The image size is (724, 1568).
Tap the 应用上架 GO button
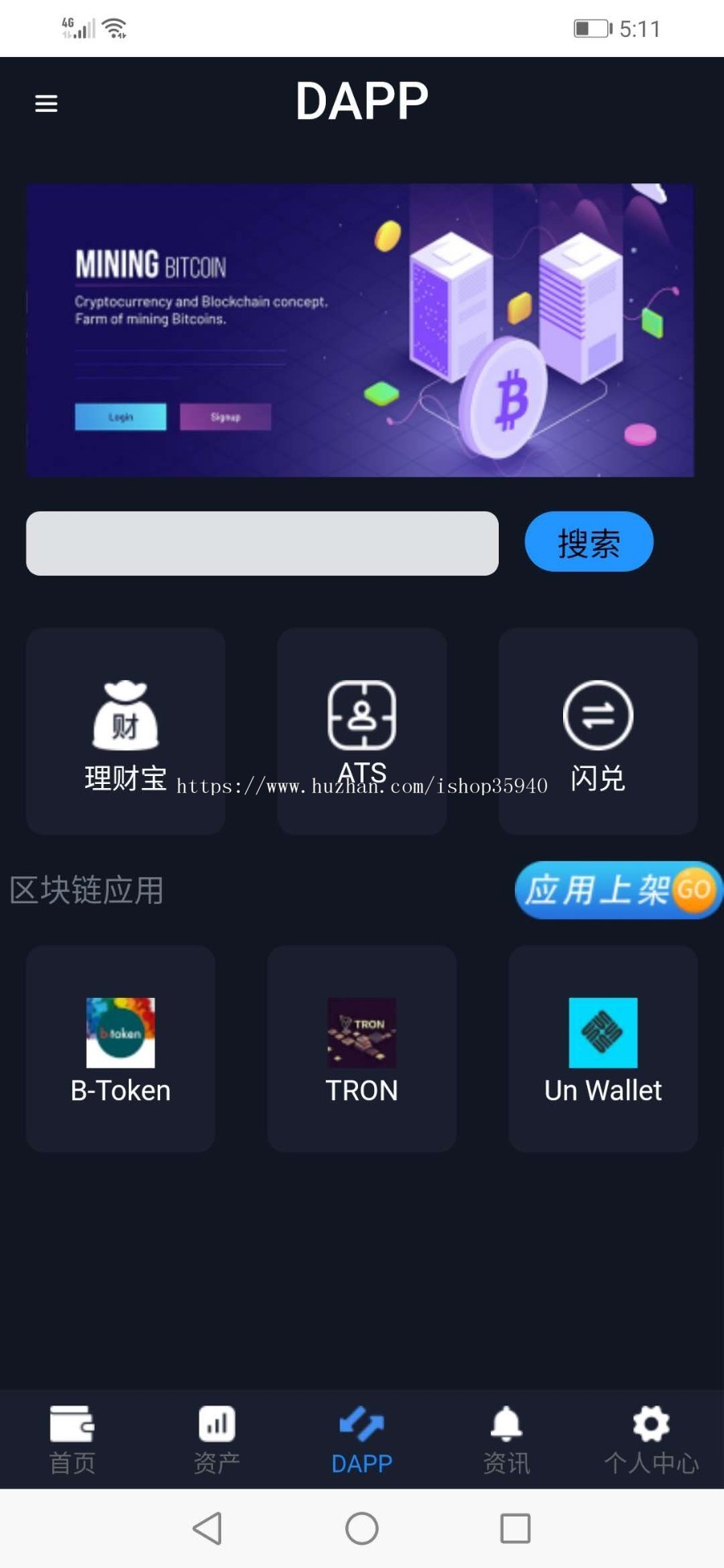coord(616,890)
